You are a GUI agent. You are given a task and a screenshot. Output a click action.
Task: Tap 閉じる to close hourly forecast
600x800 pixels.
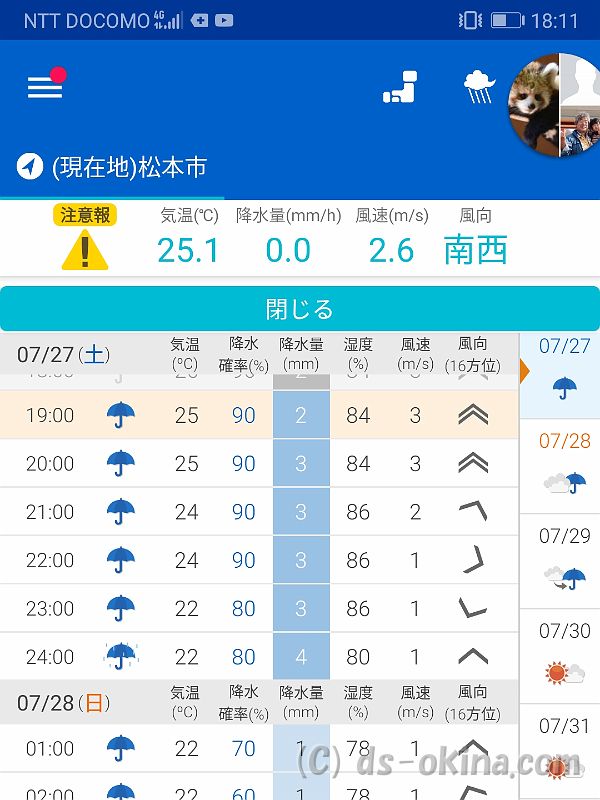coord(299,309)
